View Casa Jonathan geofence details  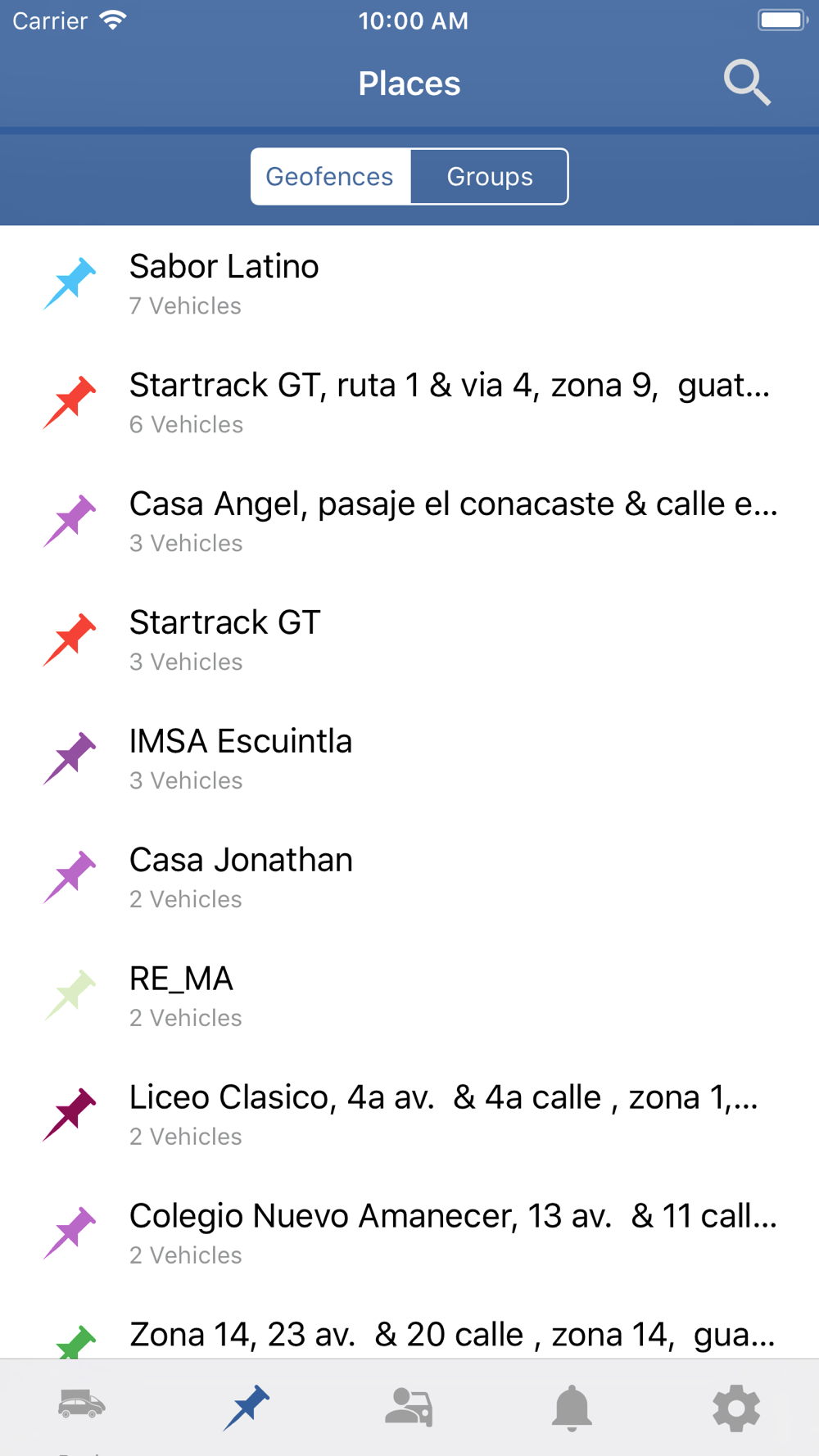(409, 878)
